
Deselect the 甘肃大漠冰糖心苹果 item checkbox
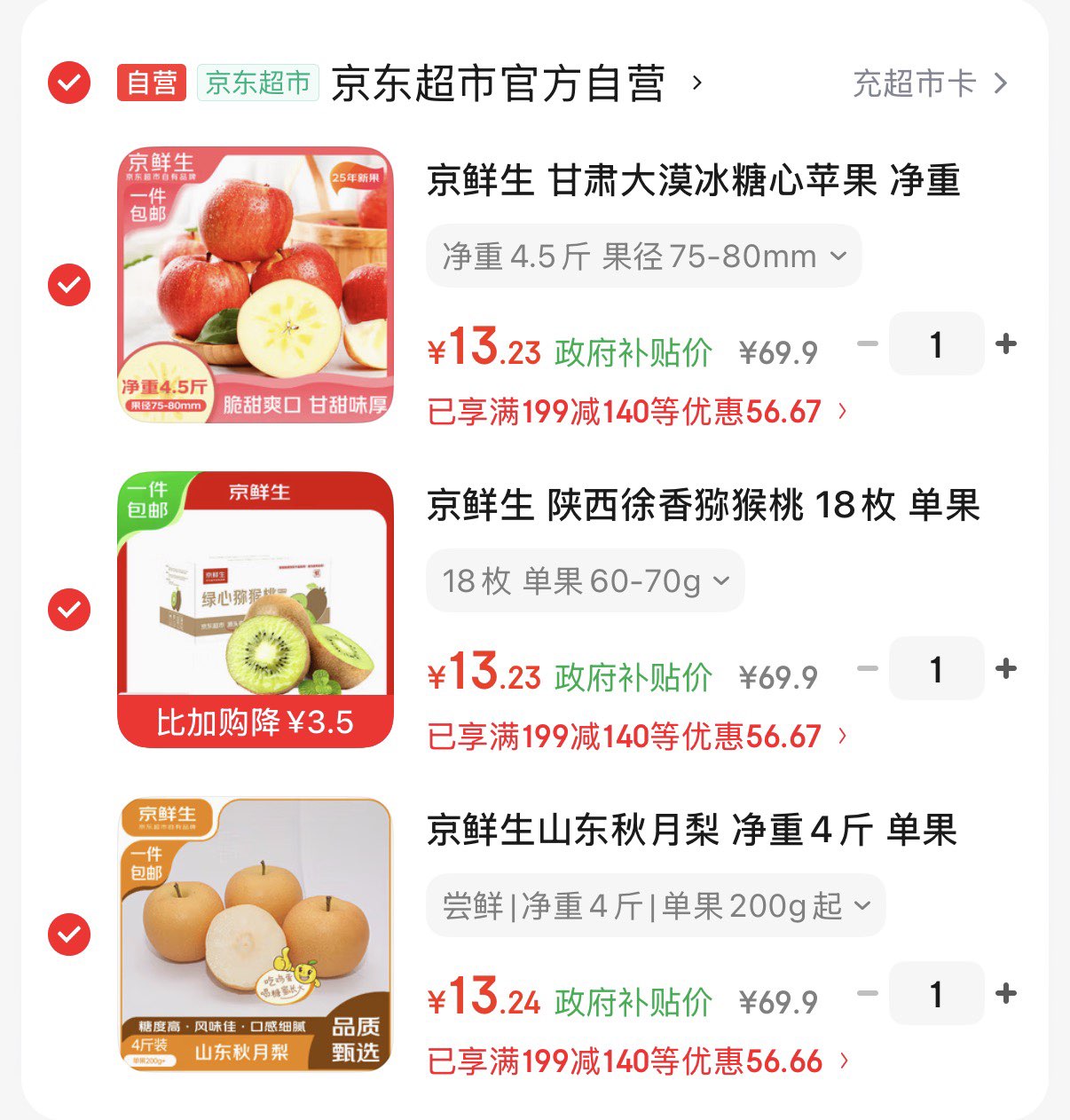point(69,285)
